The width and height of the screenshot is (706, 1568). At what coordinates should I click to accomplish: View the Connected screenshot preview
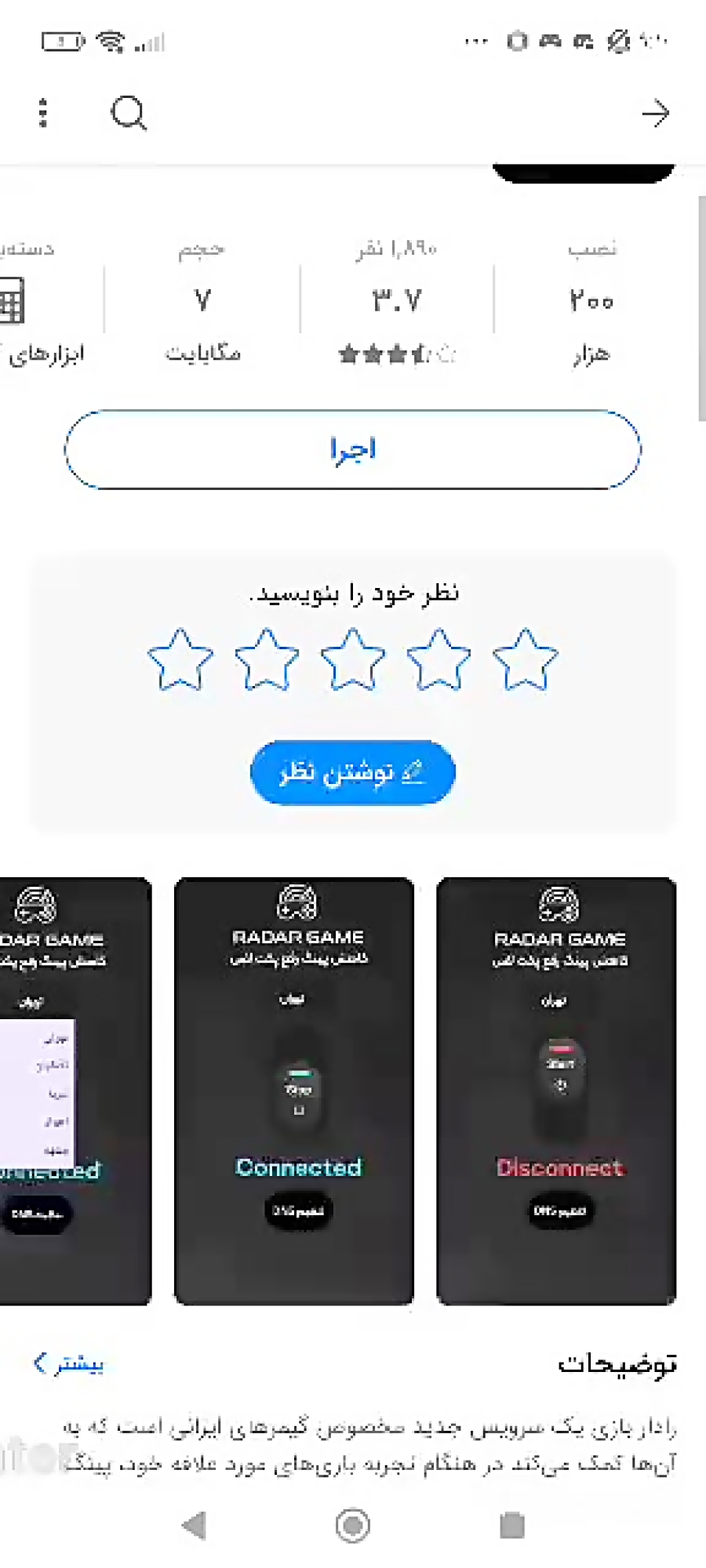[x=294, y=1091]
